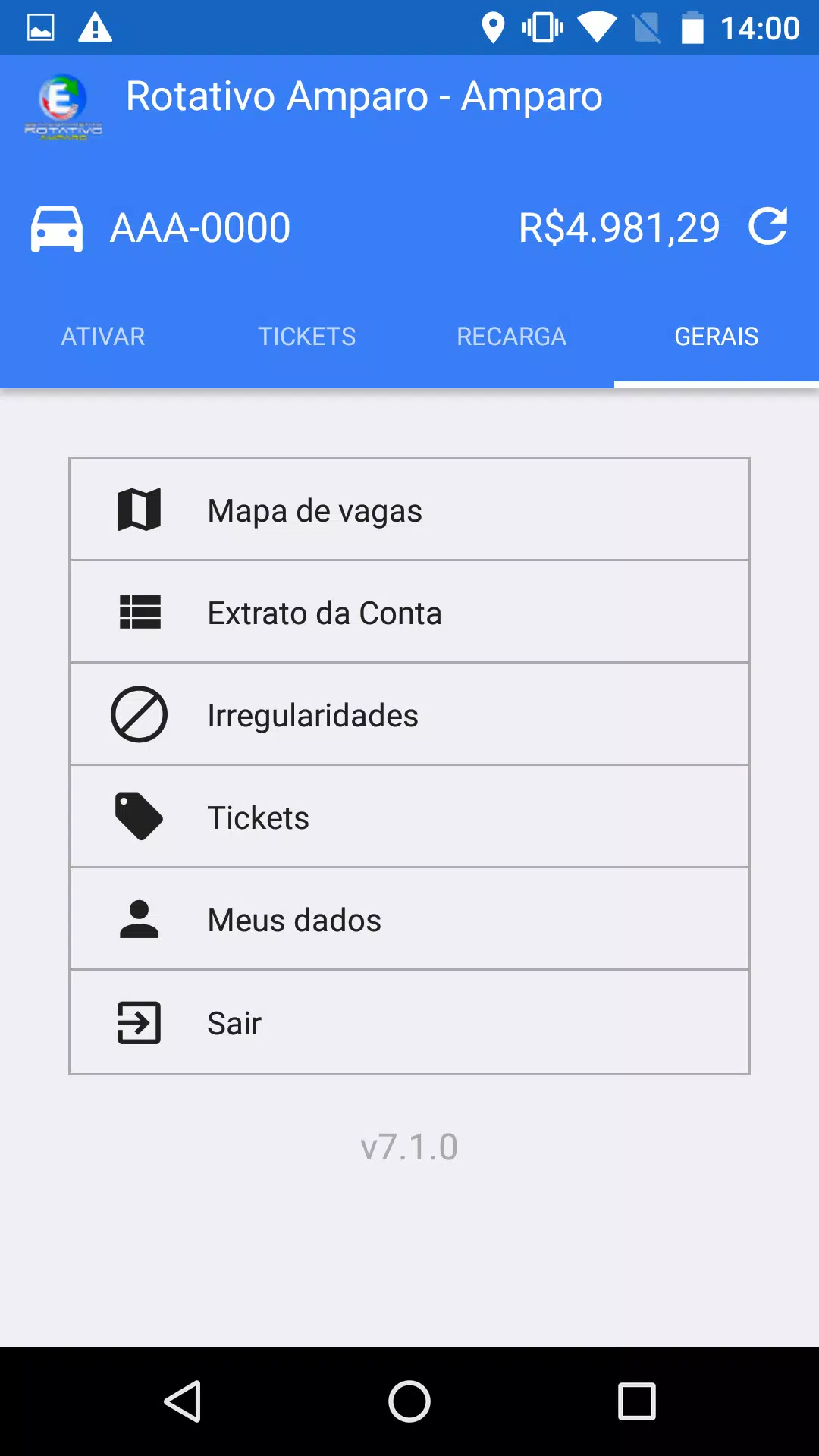View Extrato da Conta

409,612
